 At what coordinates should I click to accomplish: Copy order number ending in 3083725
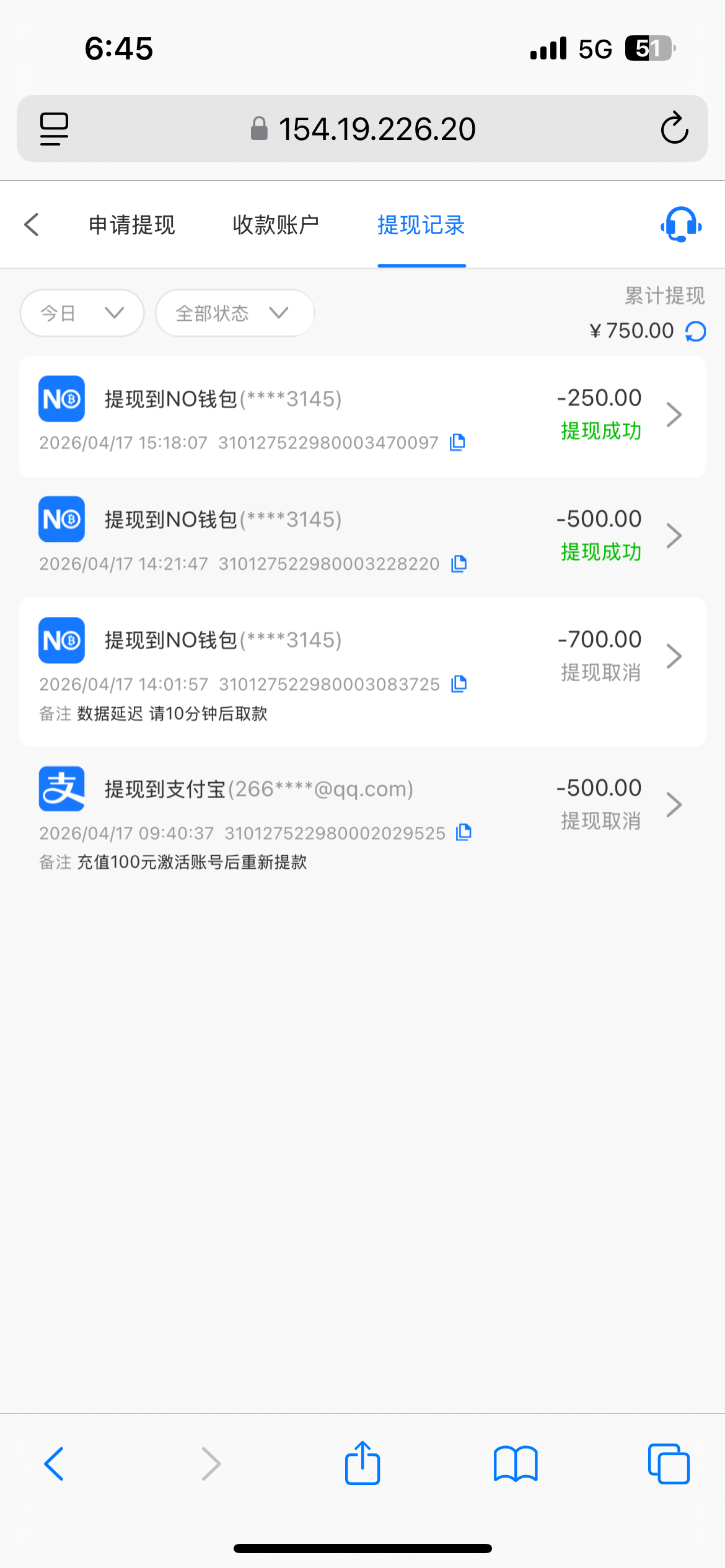click(x=459, y=684)
